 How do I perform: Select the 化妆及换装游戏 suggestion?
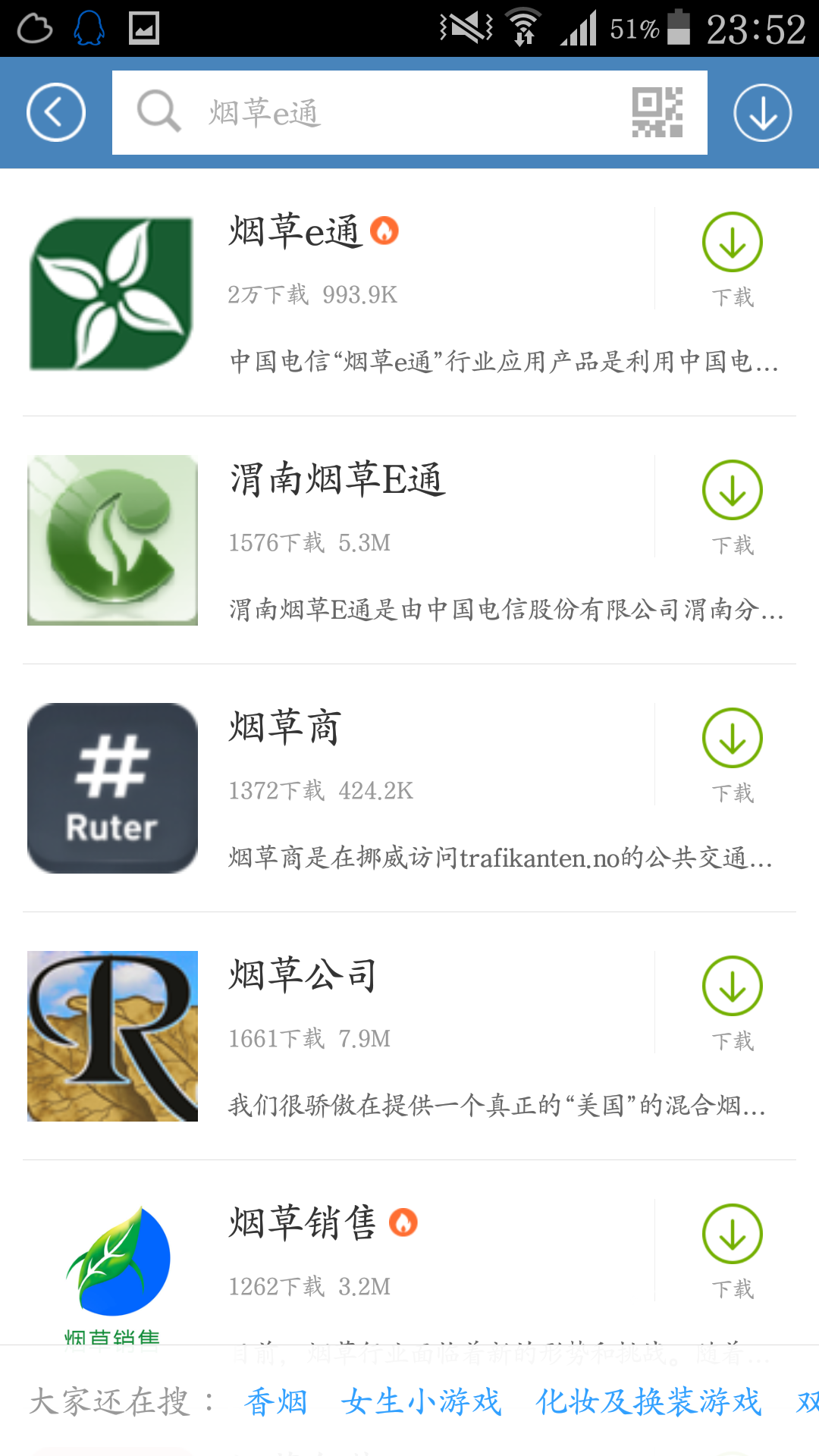(648, 1401)
